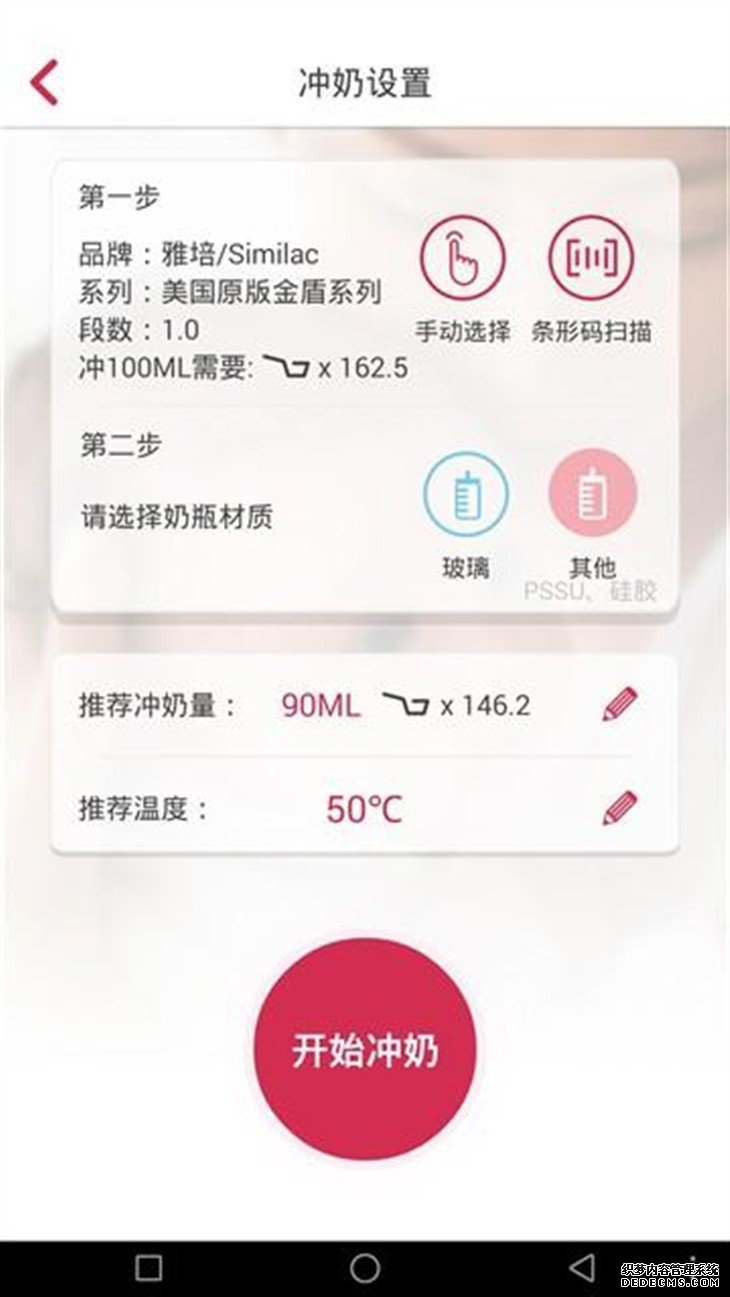Choose the formula via 手动选择

click(x=462, y=259)
